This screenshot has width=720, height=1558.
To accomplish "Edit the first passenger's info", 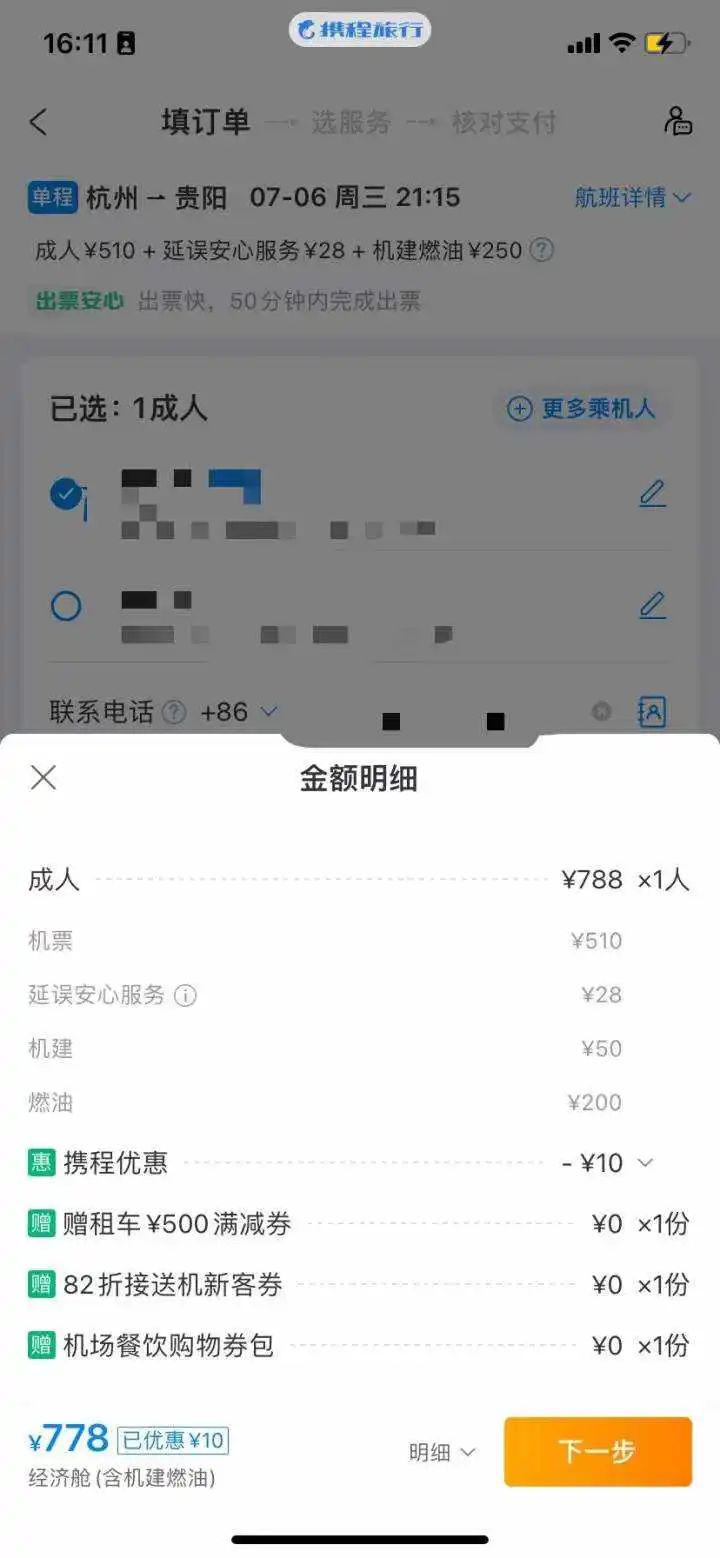I will pos(652,493).
